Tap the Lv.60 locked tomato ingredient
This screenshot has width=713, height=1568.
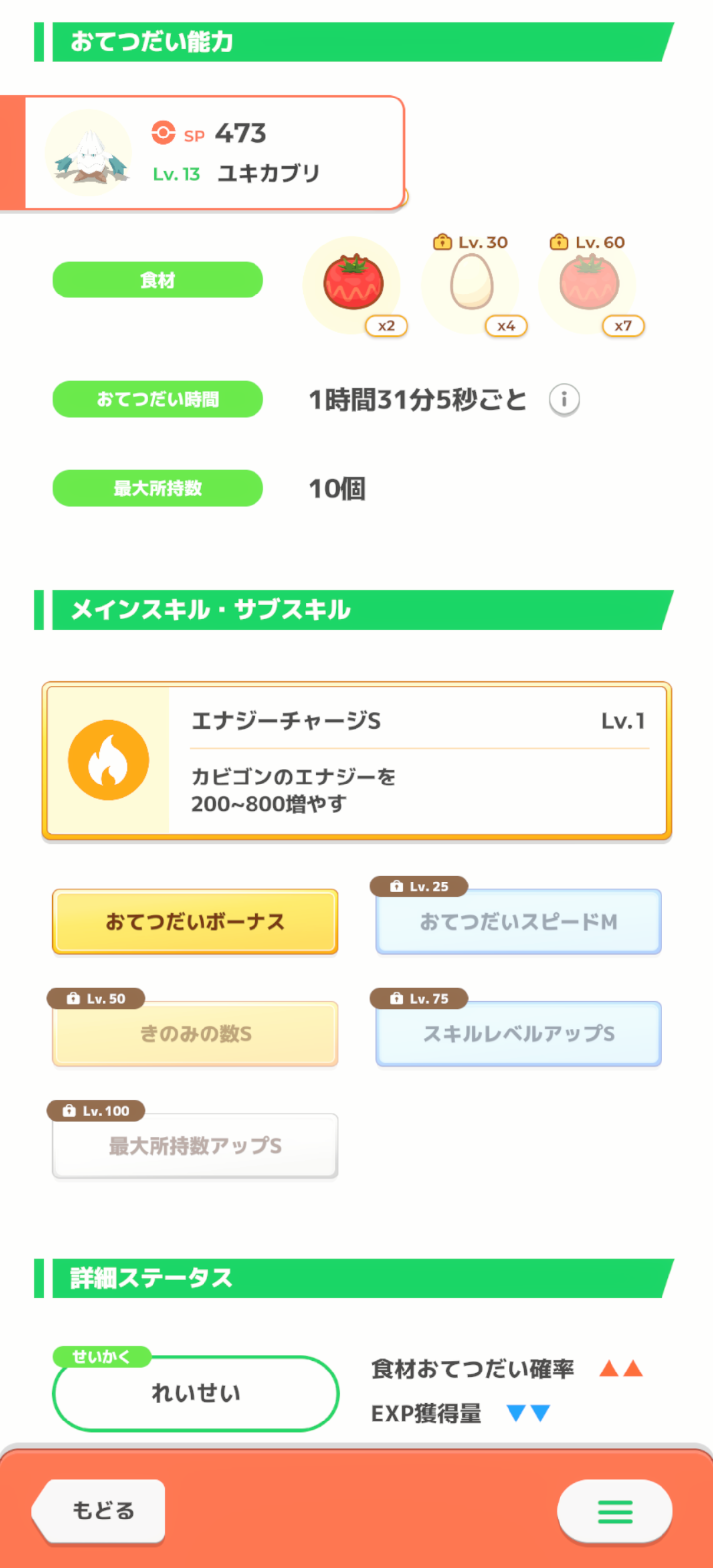[588, 285]
